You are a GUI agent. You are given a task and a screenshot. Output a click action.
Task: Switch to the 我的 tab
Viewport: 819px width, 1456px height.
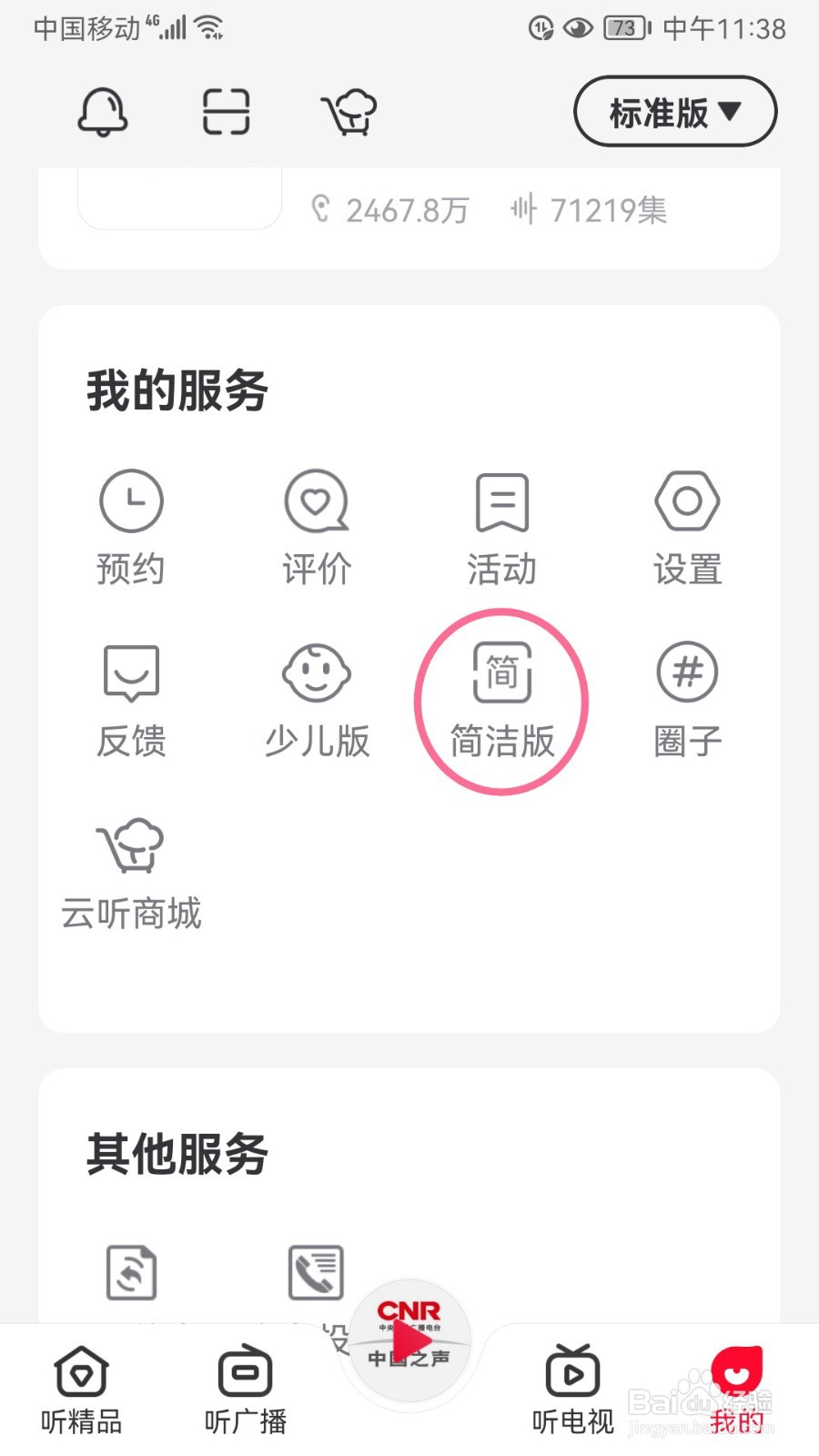coord(737,1390)
